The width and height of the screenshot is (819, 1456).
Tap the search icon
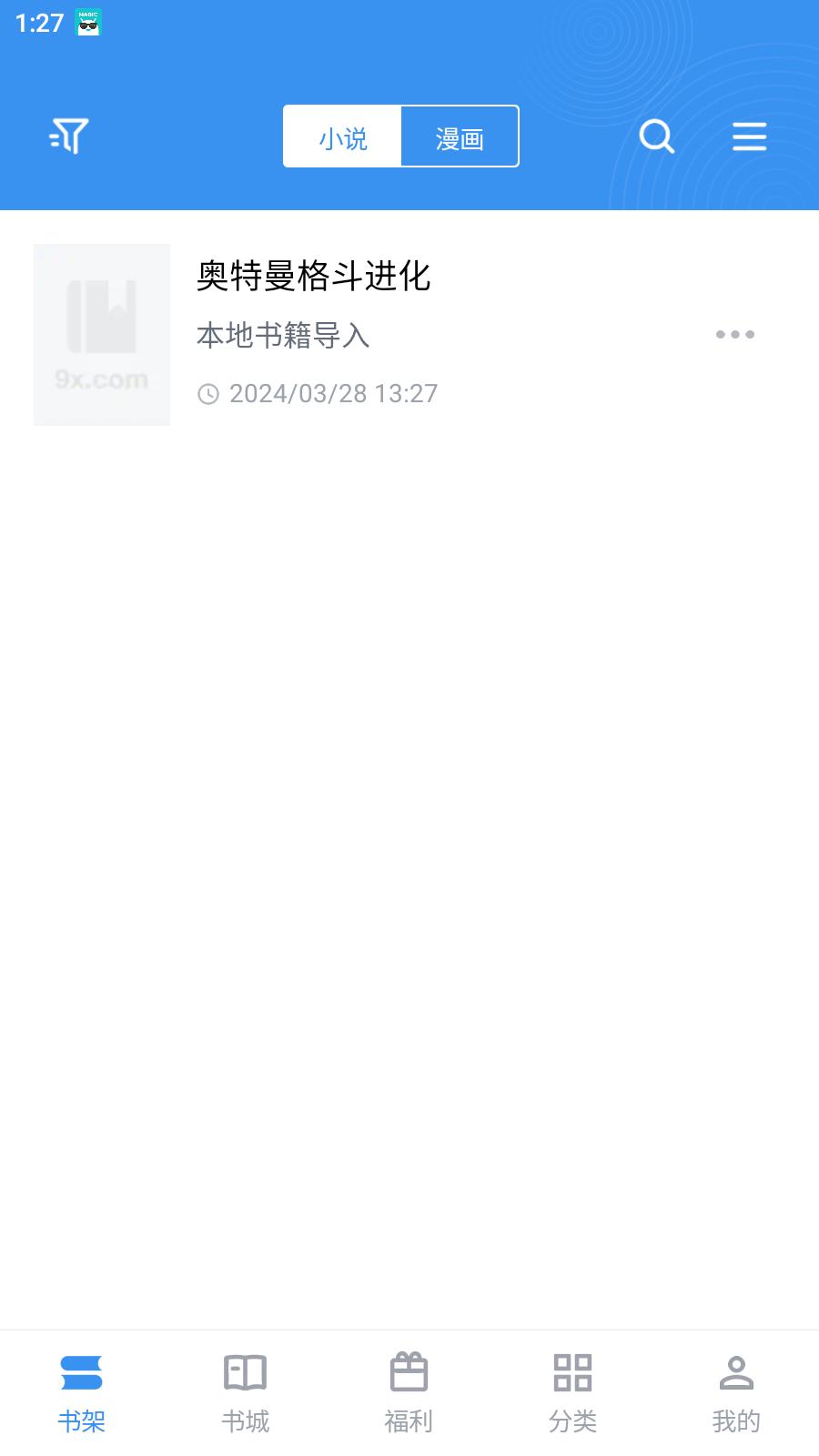click(656, 136)
